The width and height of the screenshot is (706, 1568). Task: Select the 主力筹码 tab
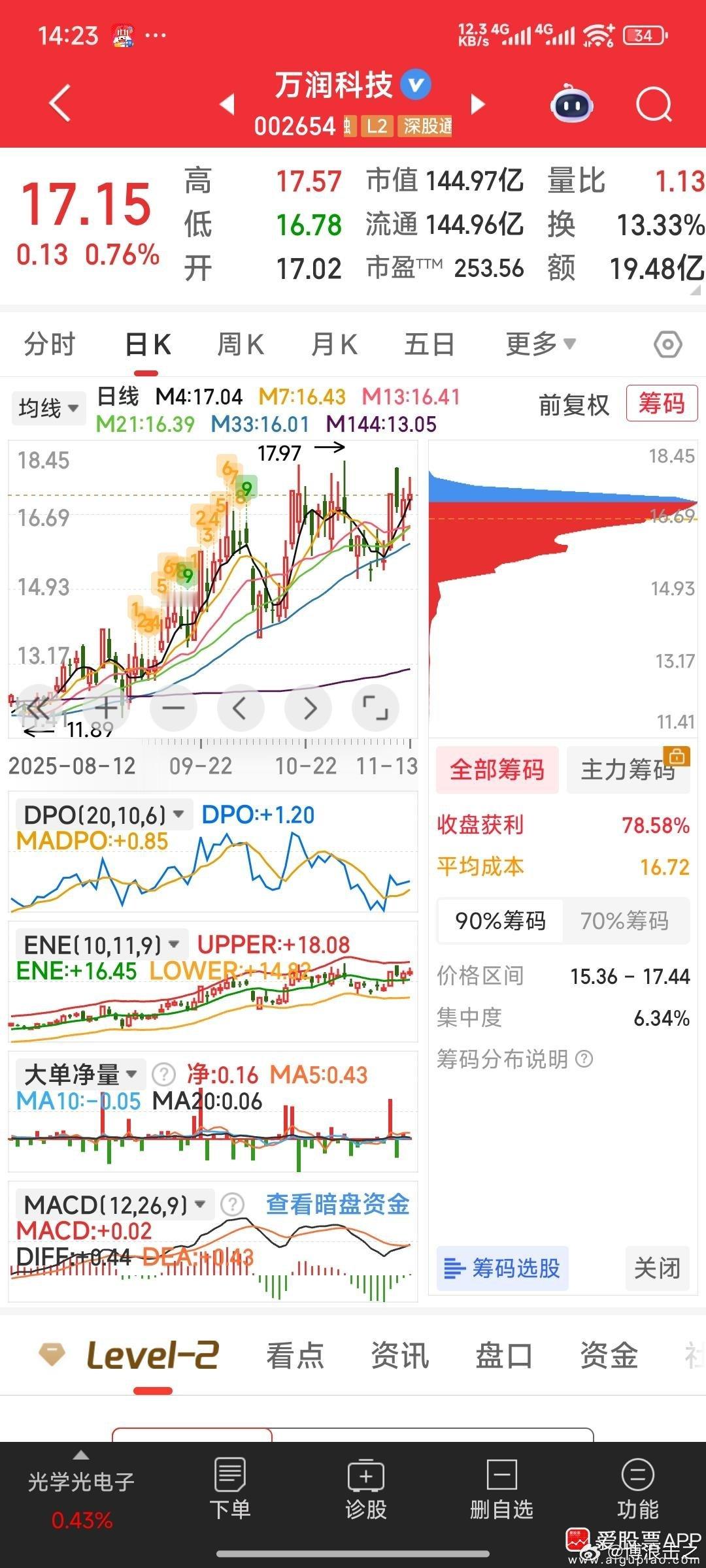(628, 770)
